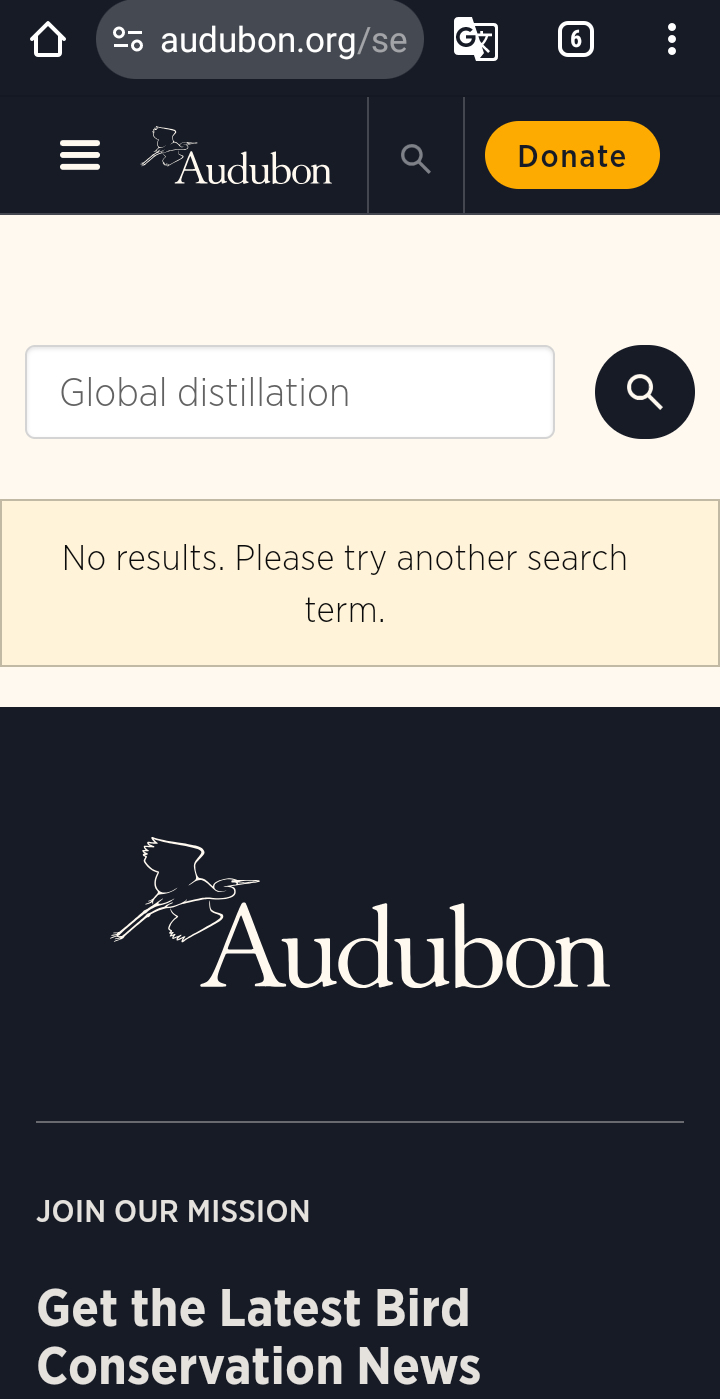
Task: Tap the Audubon logo in the header
Action: click(x=237, y=157)
